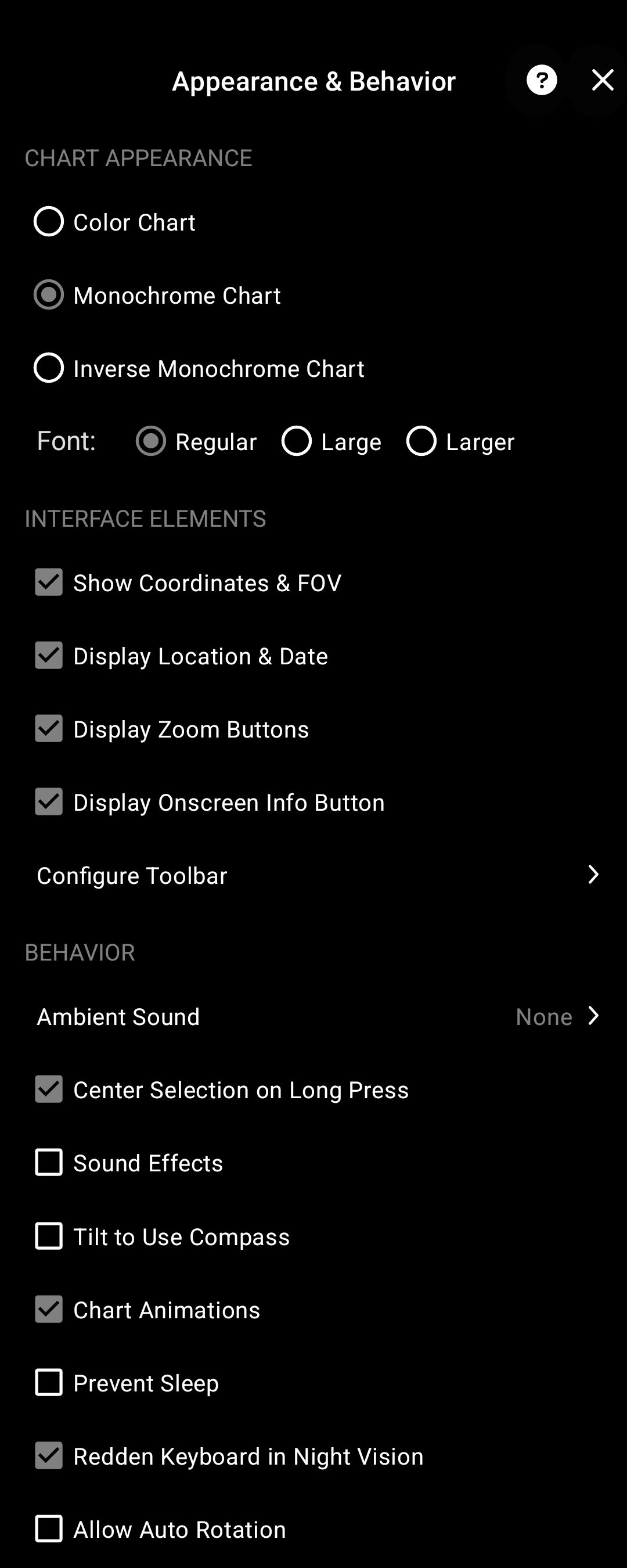Disable Display Zoom Buttons

tap(49, 729)
